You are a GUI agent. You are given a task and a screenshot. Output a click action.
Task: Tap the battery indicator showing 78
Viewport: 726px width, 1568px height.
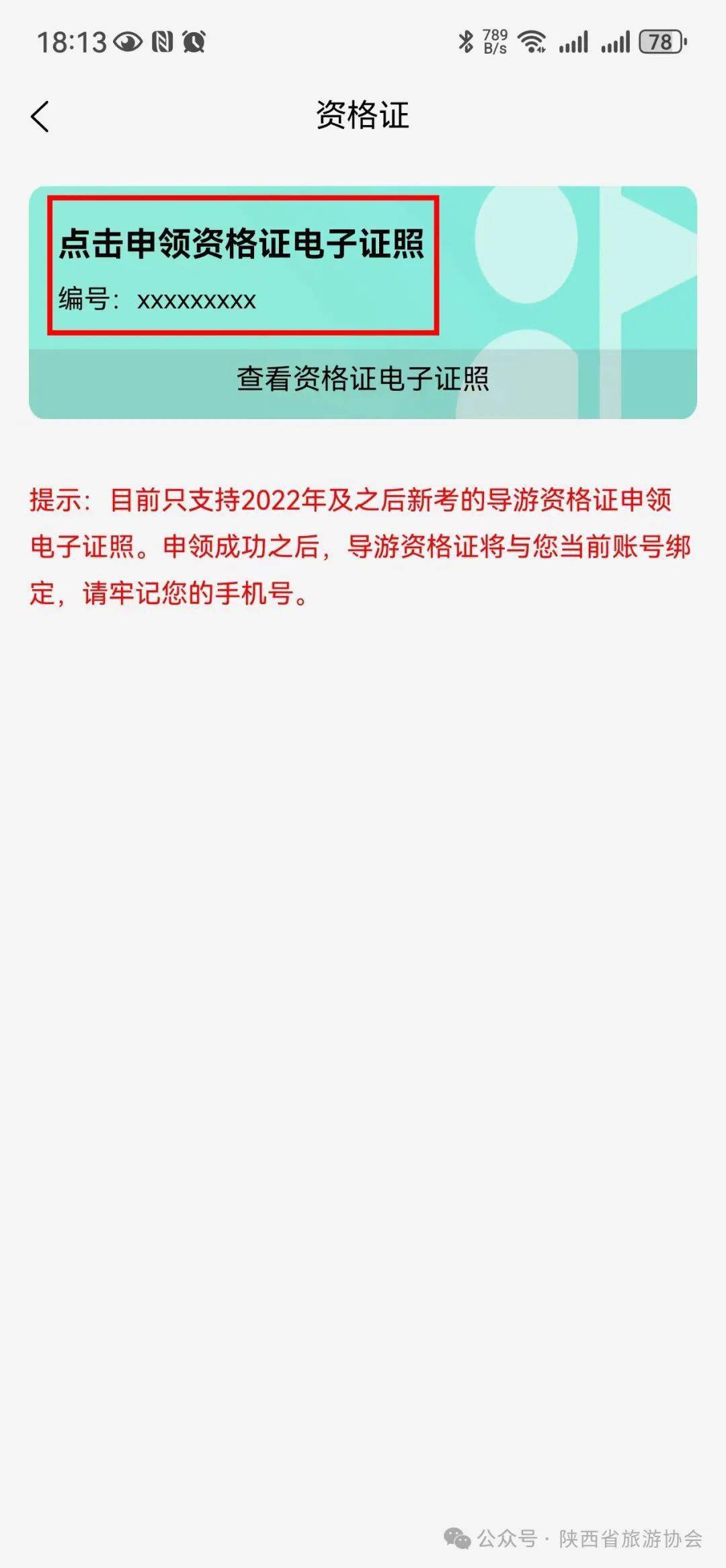point(660,42)
